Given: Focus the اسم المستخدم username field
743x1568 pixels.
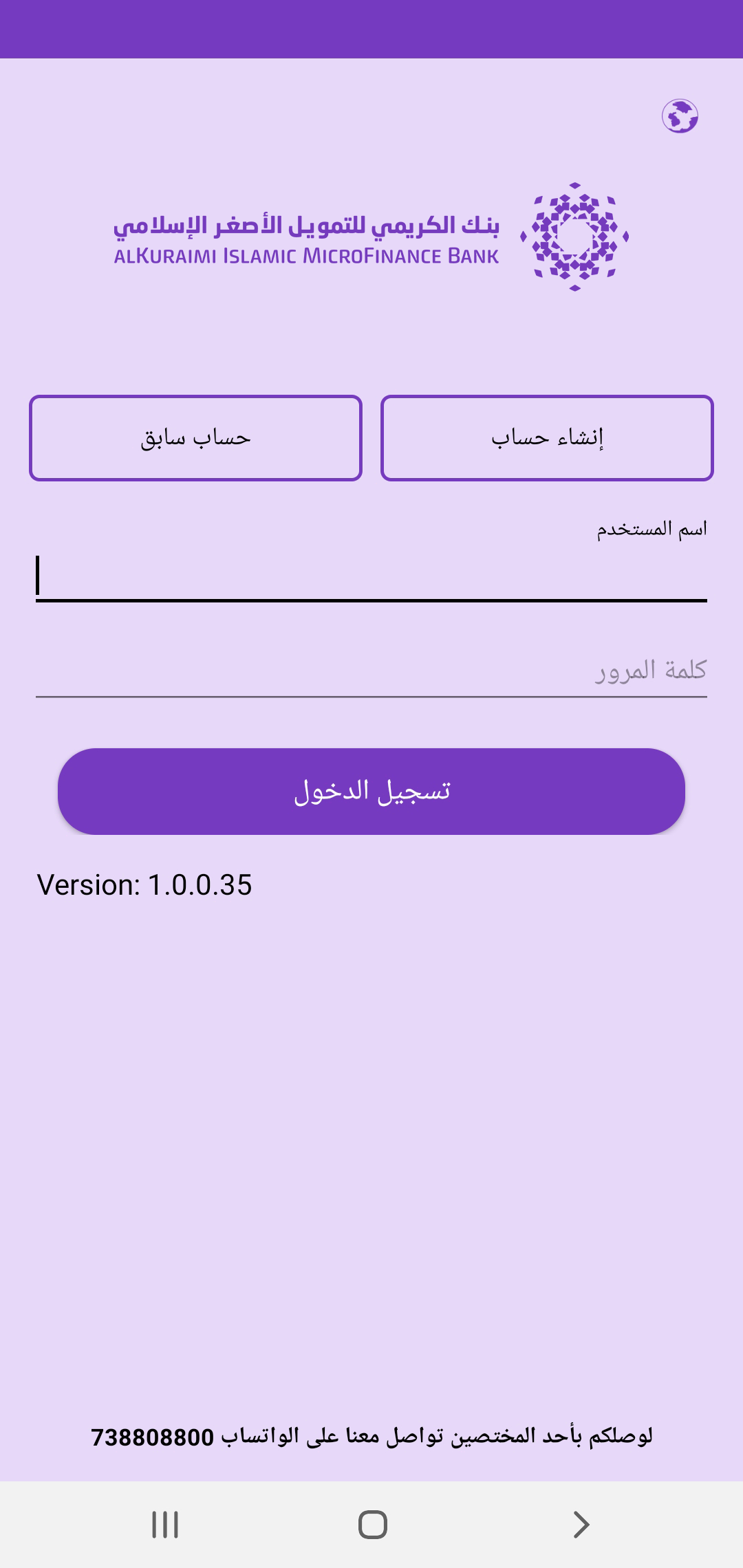Looking at the screenshot, I should (x=371, y=576).
